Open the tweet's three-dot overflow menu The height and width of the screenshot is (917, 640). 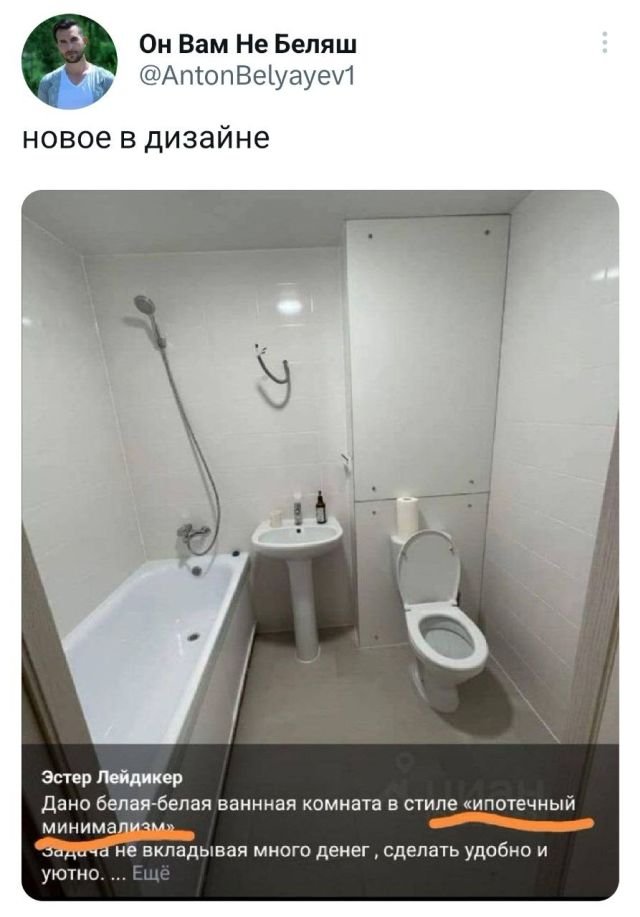603,43
